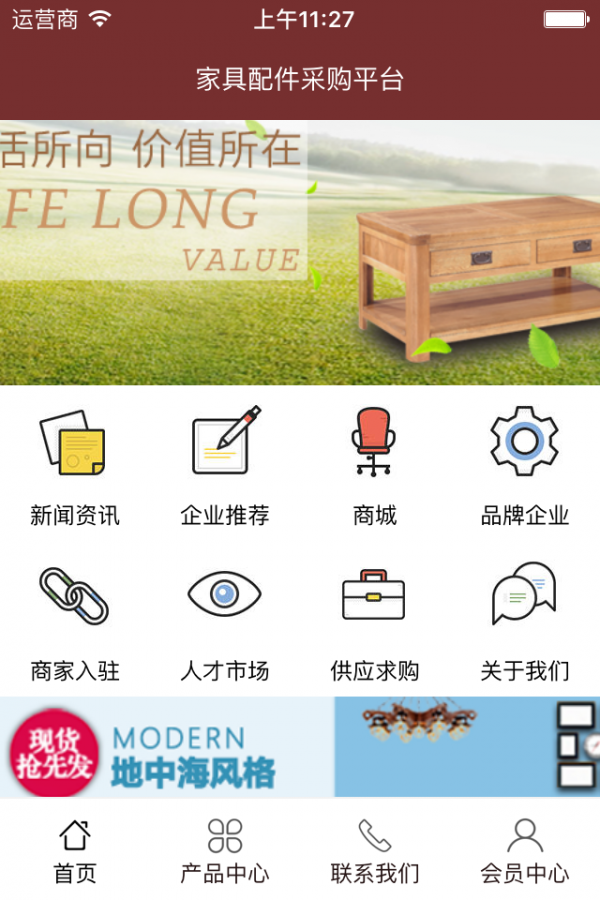Switch to the 联系我们 tab
The width and height of the screenshot is (600, 900).
click(x=375, y=850)
